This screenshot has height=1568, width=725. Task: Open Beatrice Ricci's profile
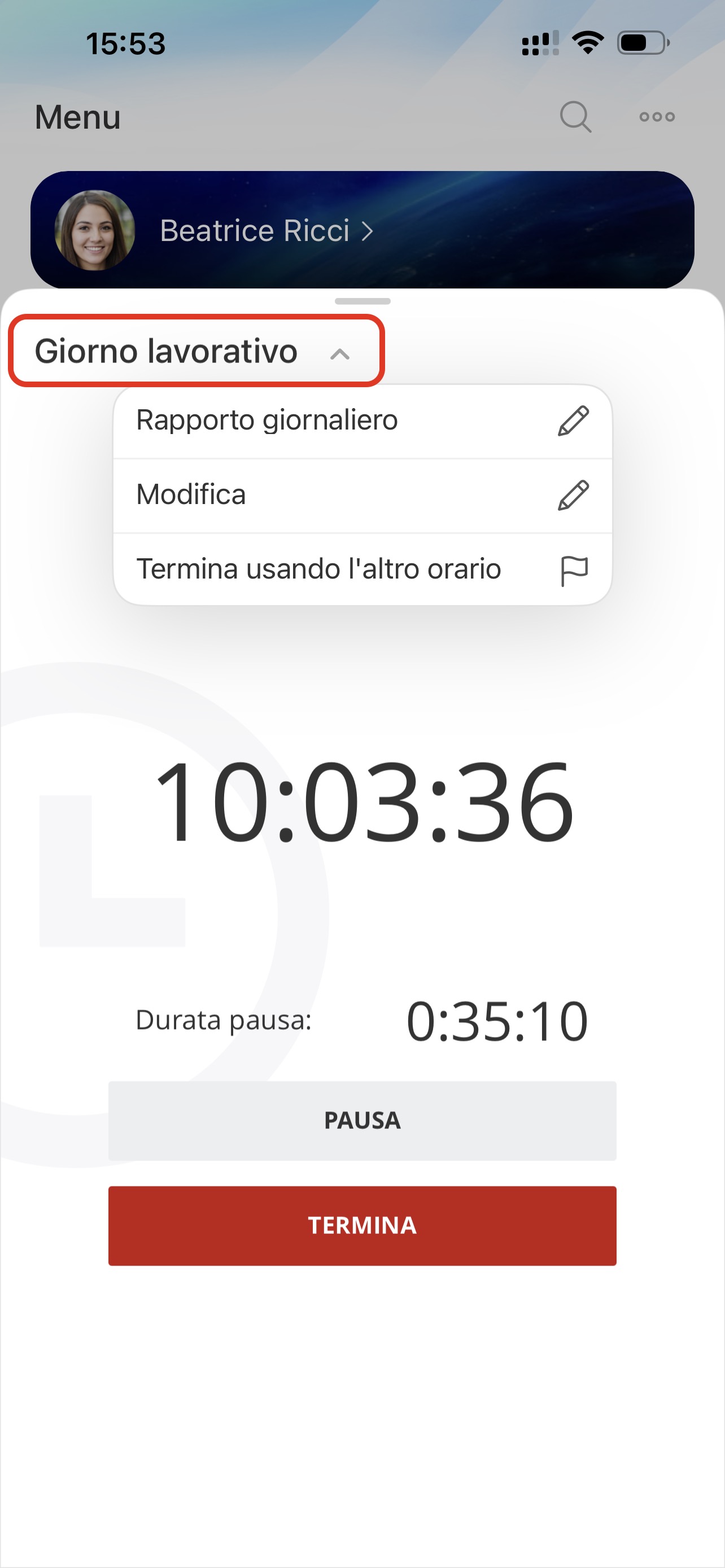266,231
